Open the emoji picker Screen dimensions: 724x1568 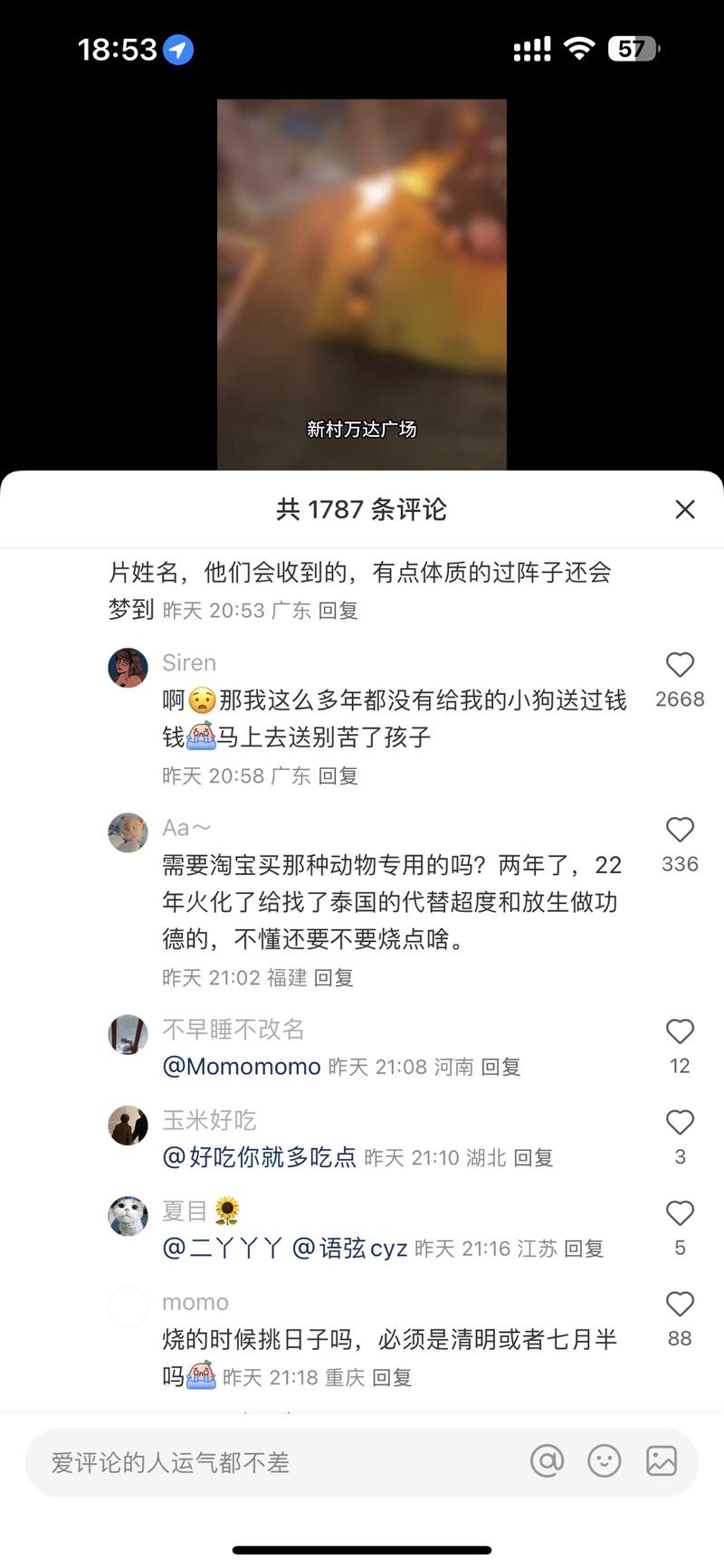pyautogui.click(x=605, y=1460)
